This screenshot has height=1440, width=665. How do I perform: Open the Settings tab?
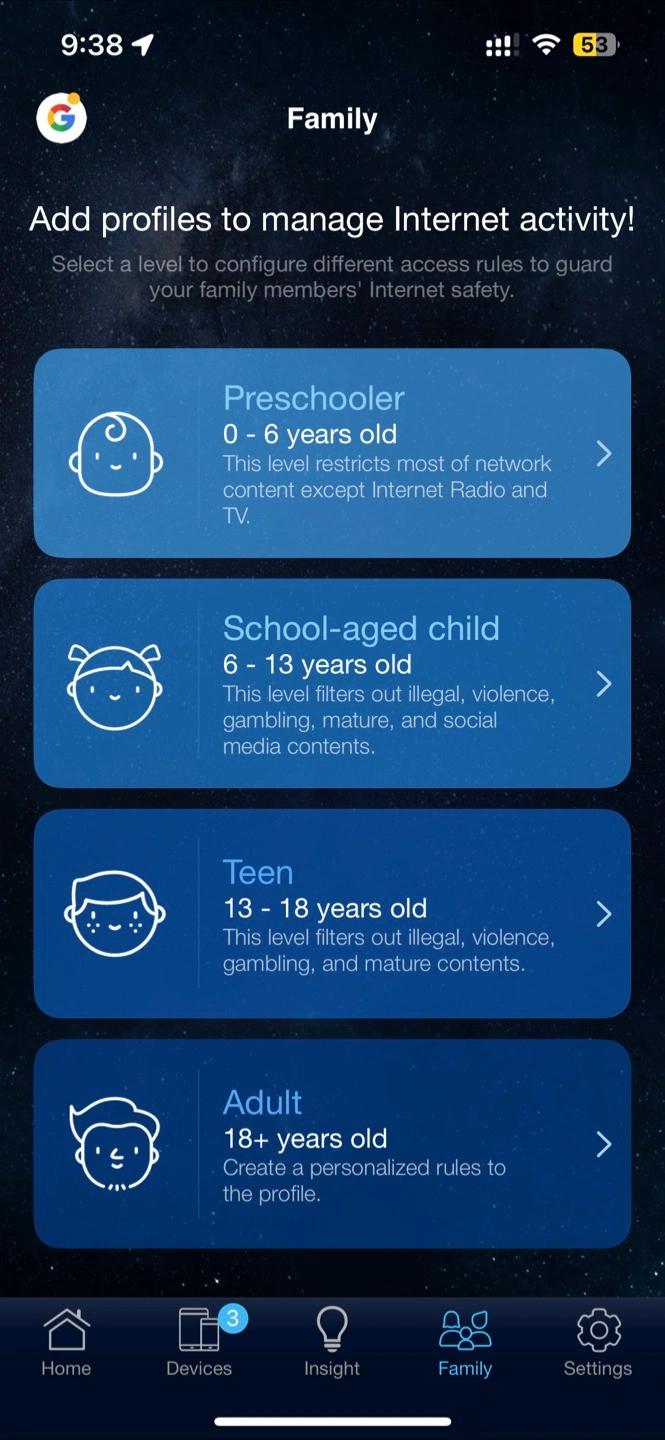point(598,1343)
